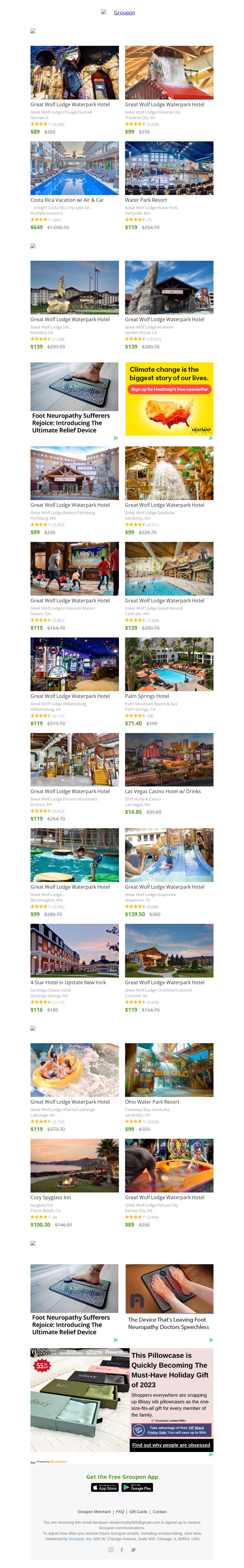The image size is (244, 1568).
Task: Get the app on Google Play
Action: 137,1487
